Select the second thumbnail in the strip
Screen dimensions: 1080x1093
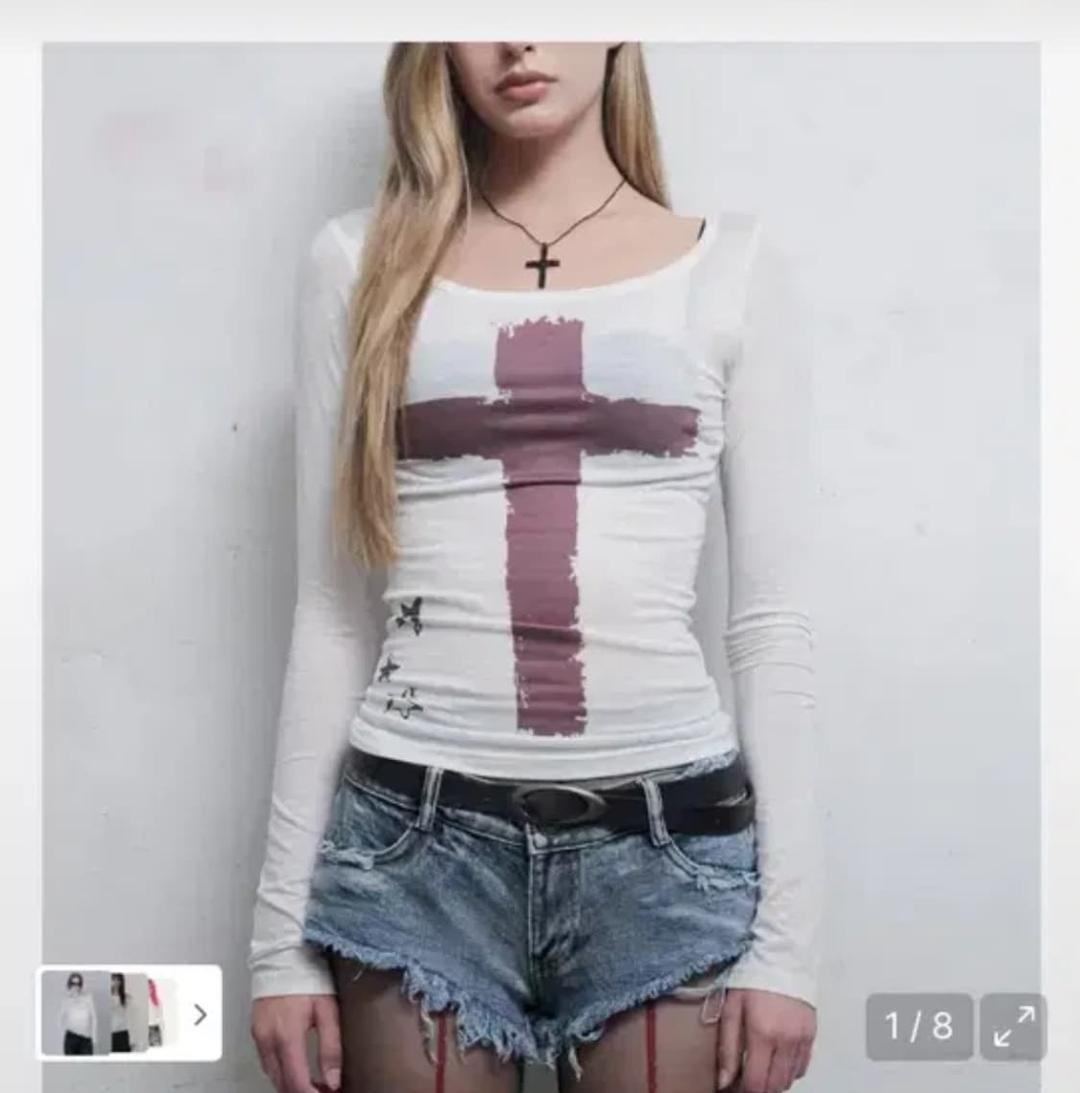pos(122,1013)
